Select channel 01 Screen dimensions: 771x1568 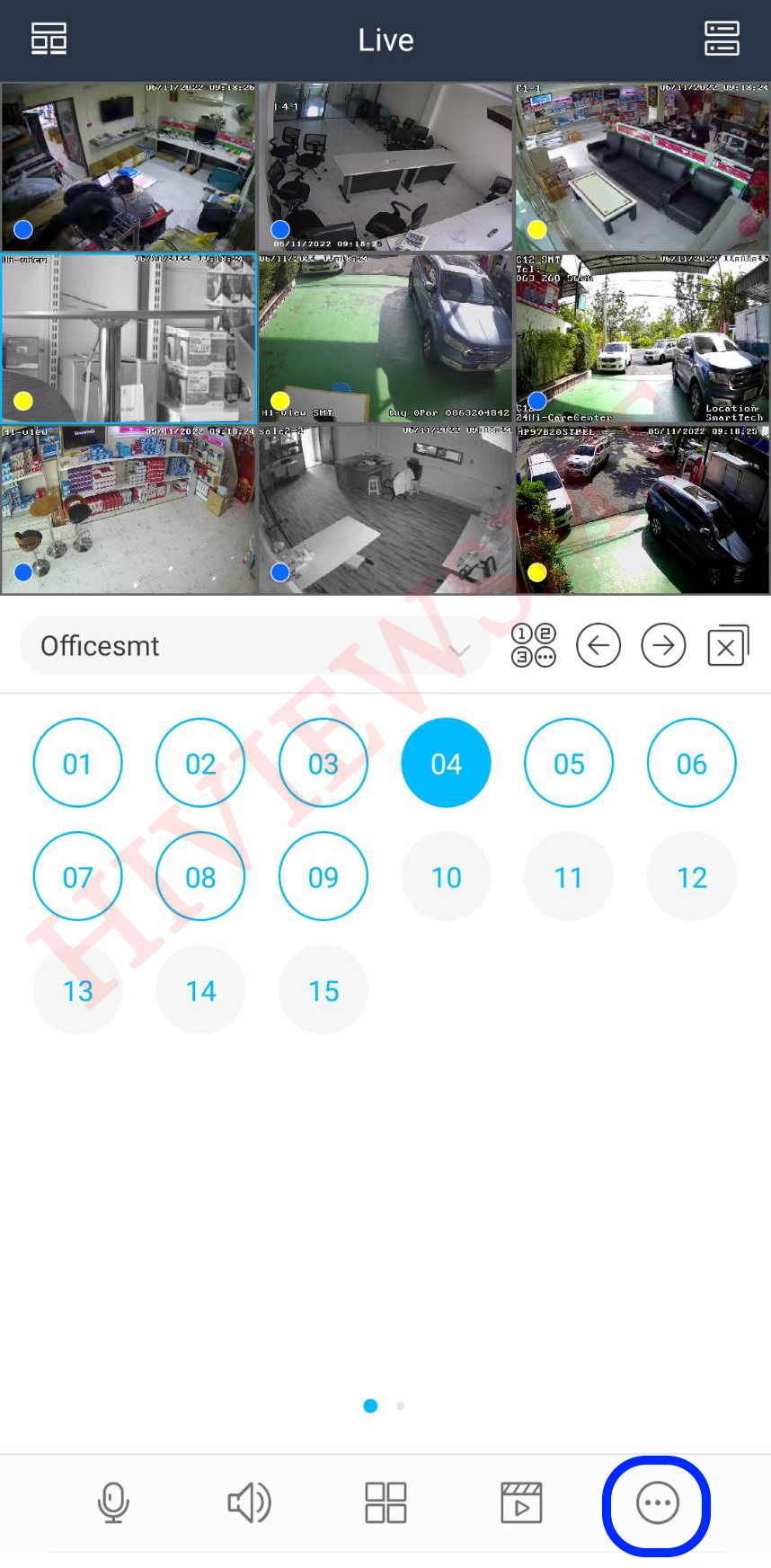tap(77, 764)
